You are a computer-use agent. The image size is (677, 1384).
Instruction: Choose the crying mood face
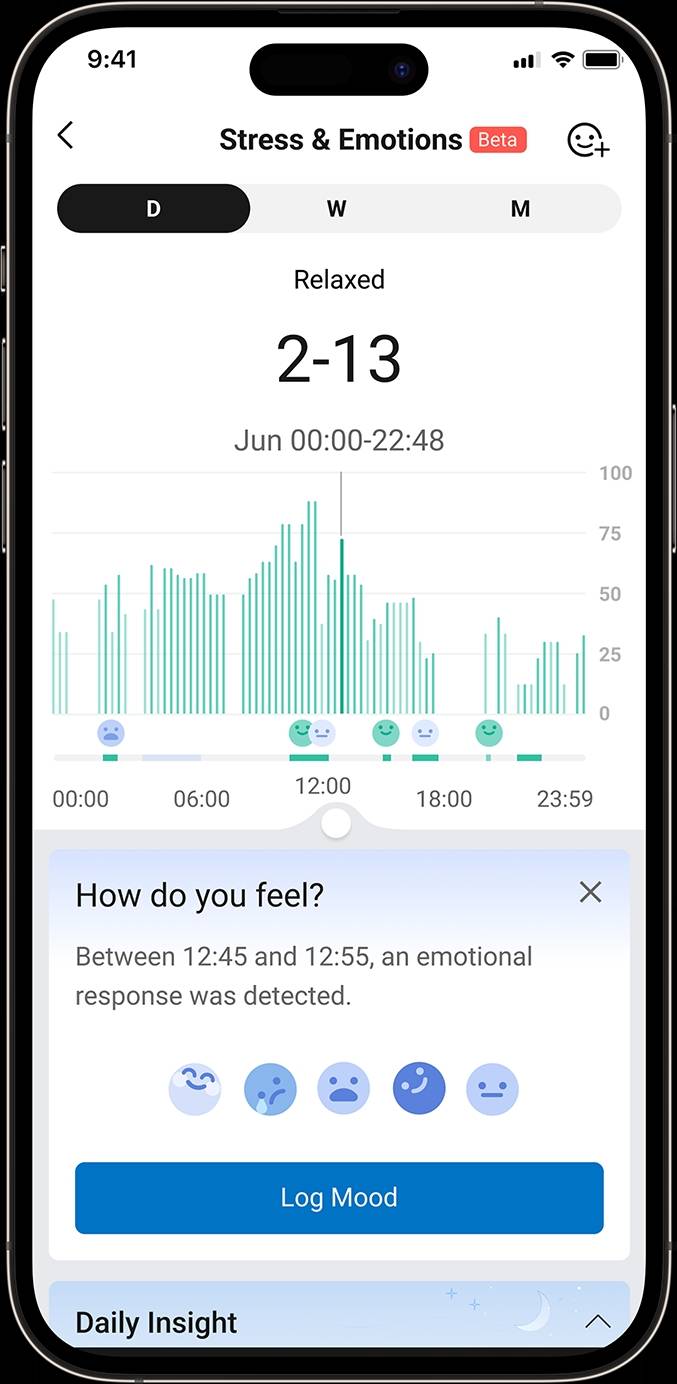[x=270, y=1089]
